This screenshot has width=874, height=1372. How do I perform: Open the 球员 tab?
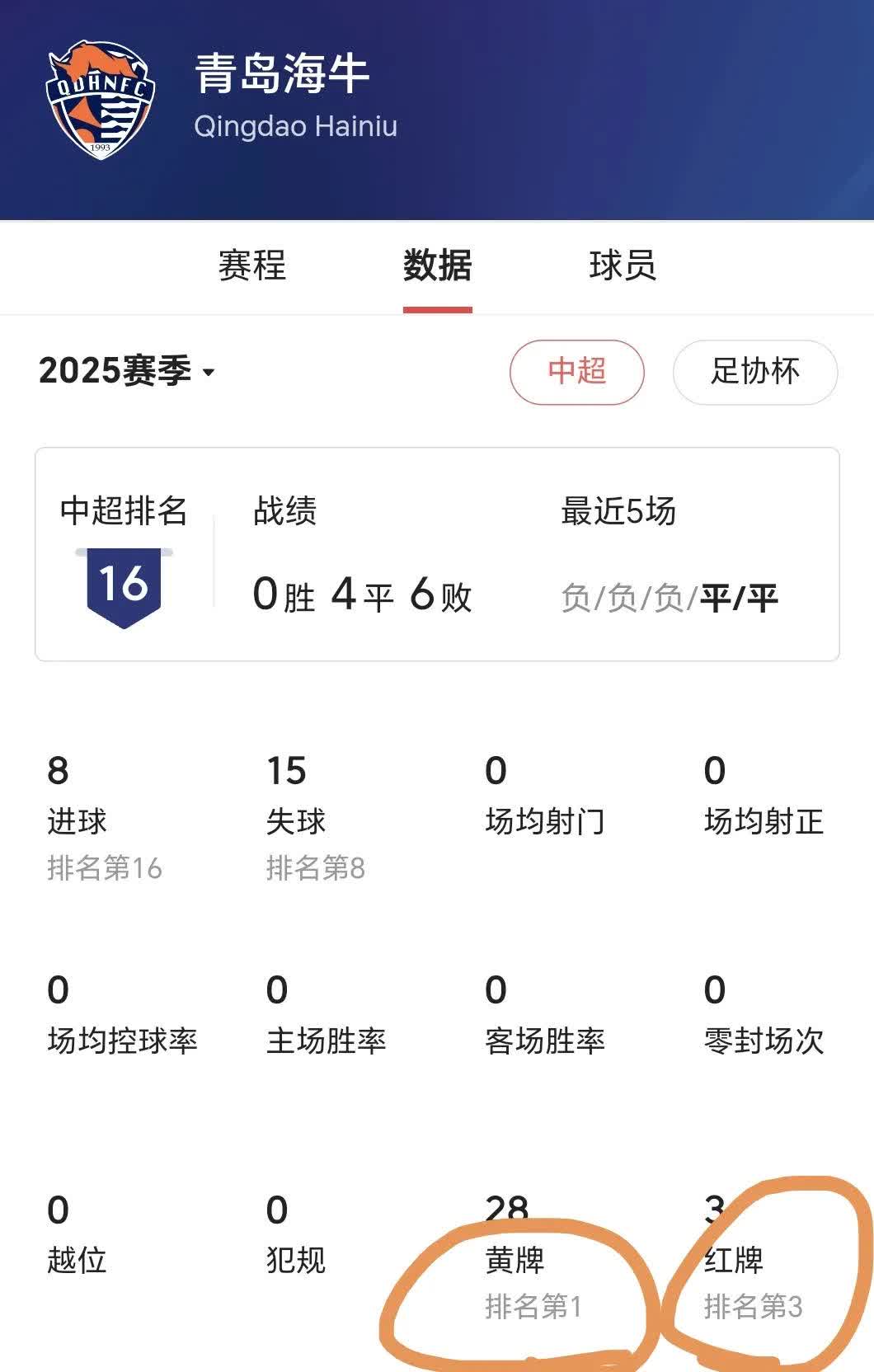point(623,265)
